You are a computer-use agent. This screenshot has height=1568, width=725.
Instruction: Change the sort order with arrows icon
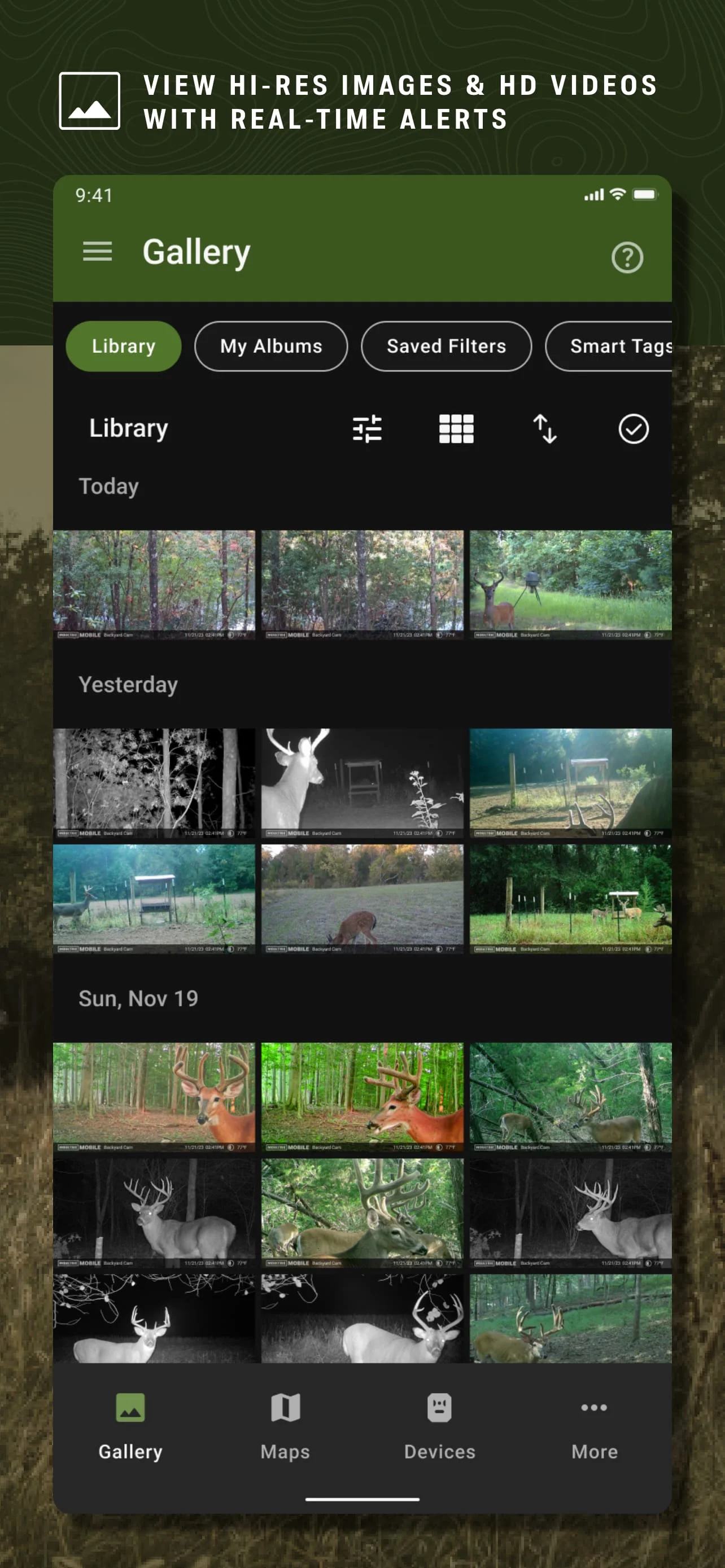544,429
